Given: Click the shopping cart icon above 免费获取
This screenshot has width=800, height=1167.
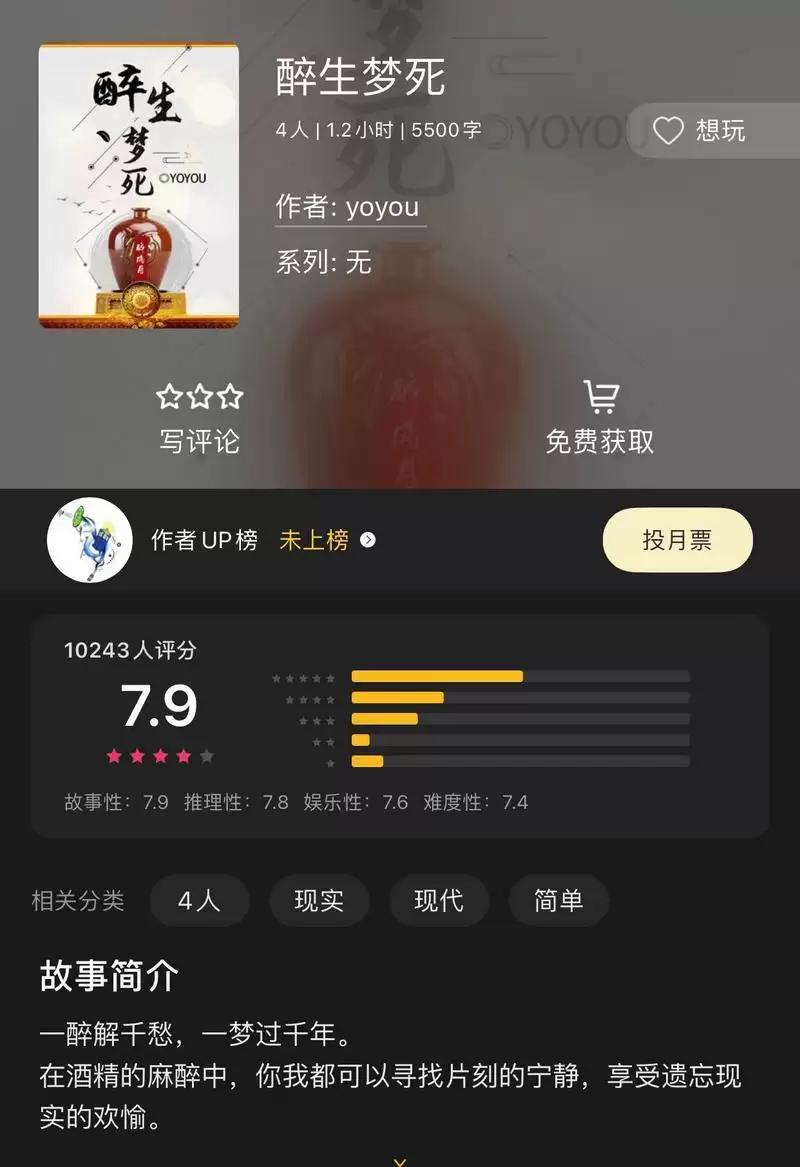Looking at the screenshot, I should click(600, 396).
